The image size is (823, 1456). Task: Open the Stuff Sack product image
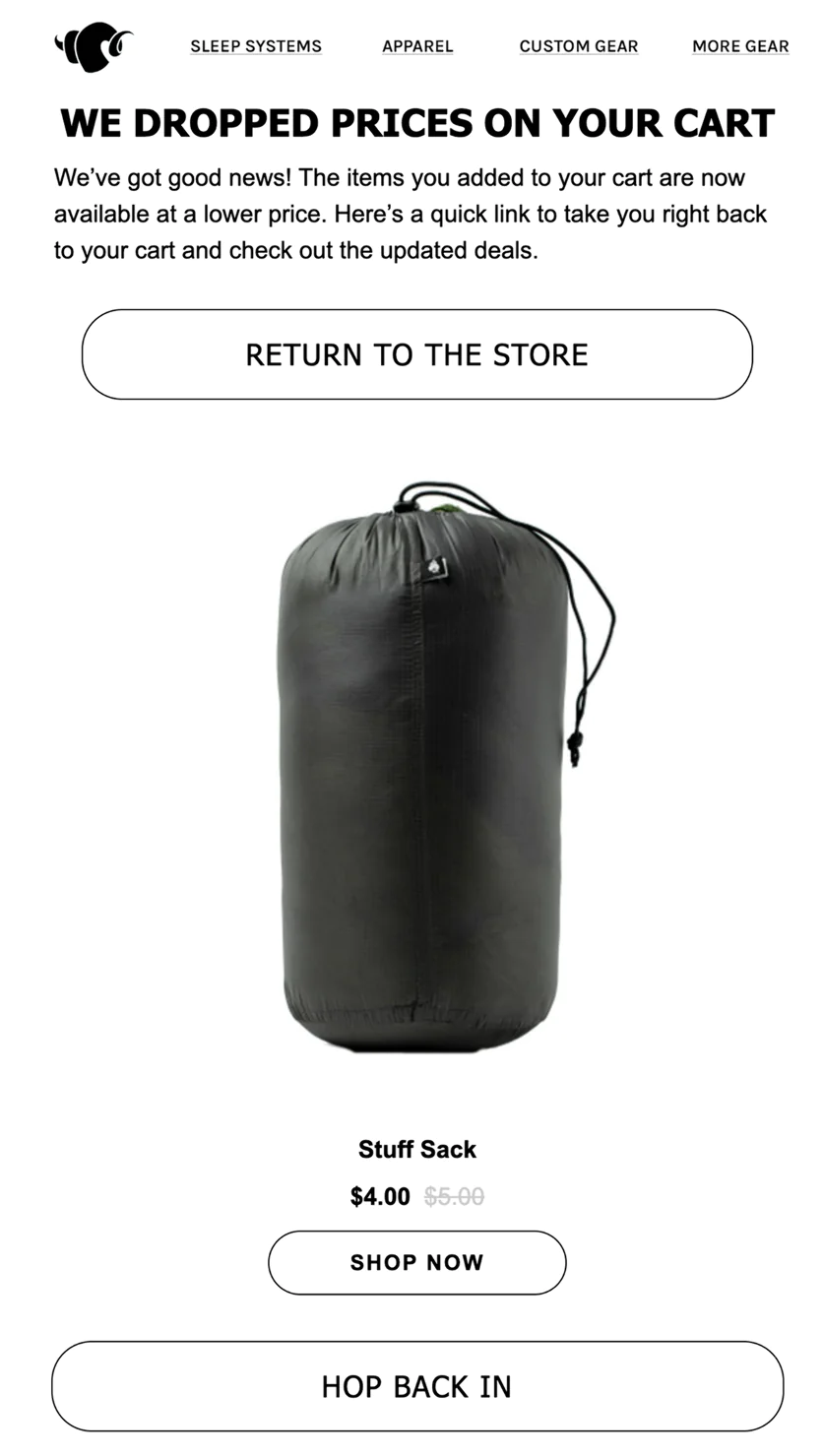click(x=416, y=768)
